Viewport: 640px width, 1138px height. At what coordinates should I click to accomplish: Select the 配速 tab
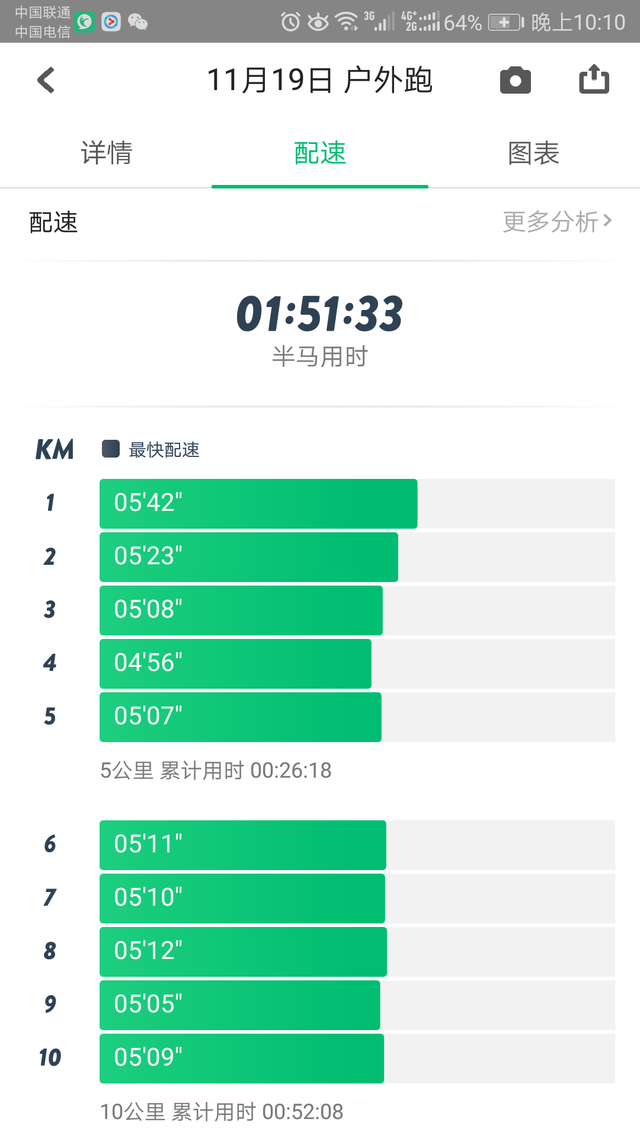pyautogui.click(x=320, y=153)
